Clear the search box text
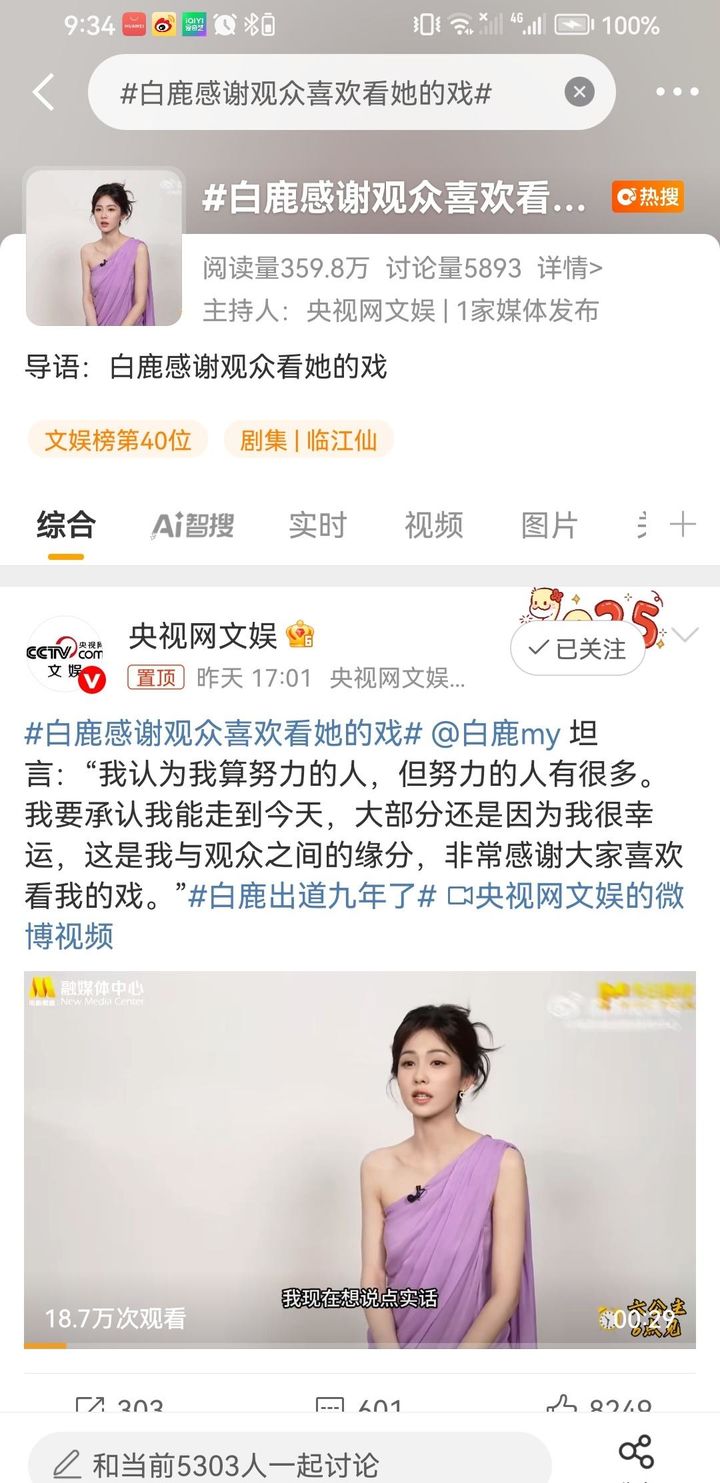This screenshot has height=1483, width=720. click(579, 93)
